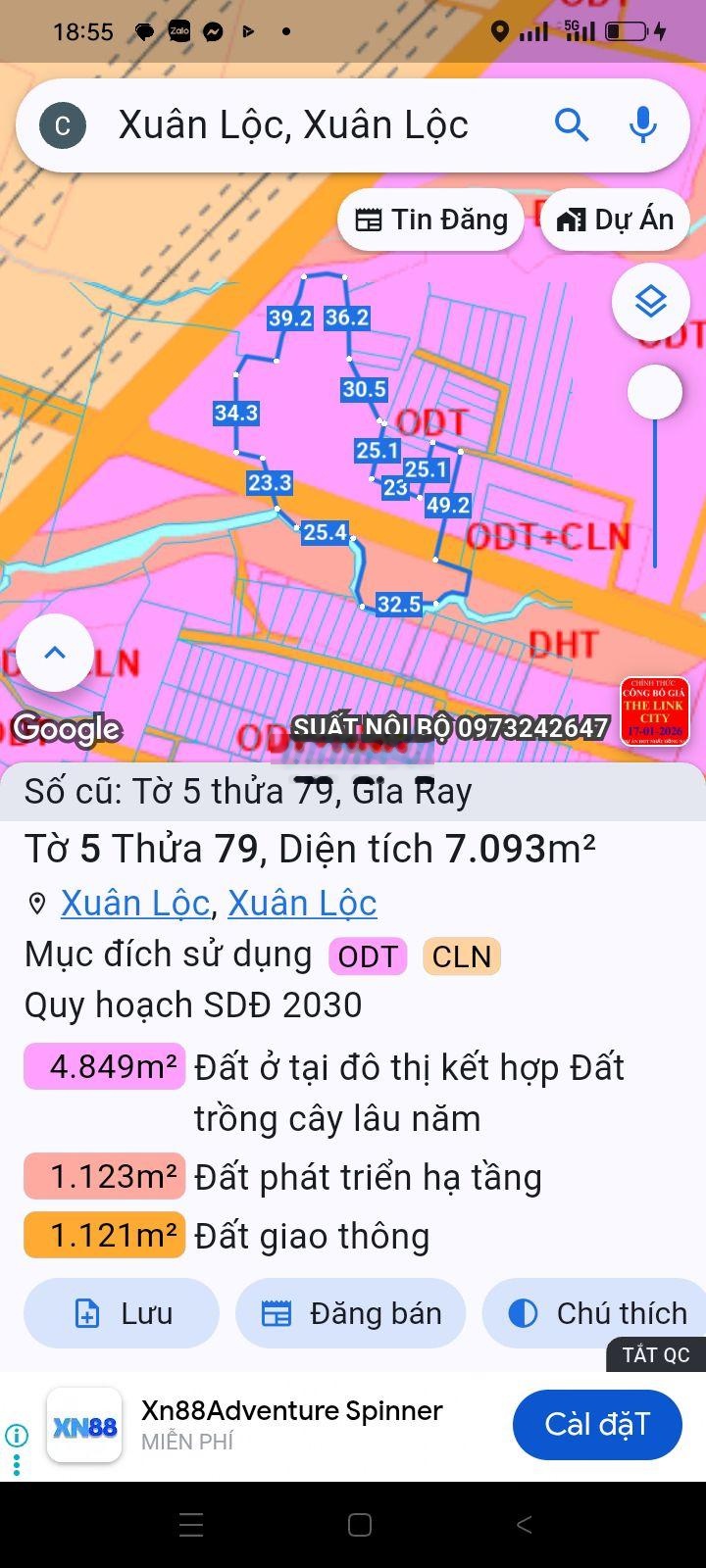
Task: Select the search magnifier icon
Action: coord(572,124)
